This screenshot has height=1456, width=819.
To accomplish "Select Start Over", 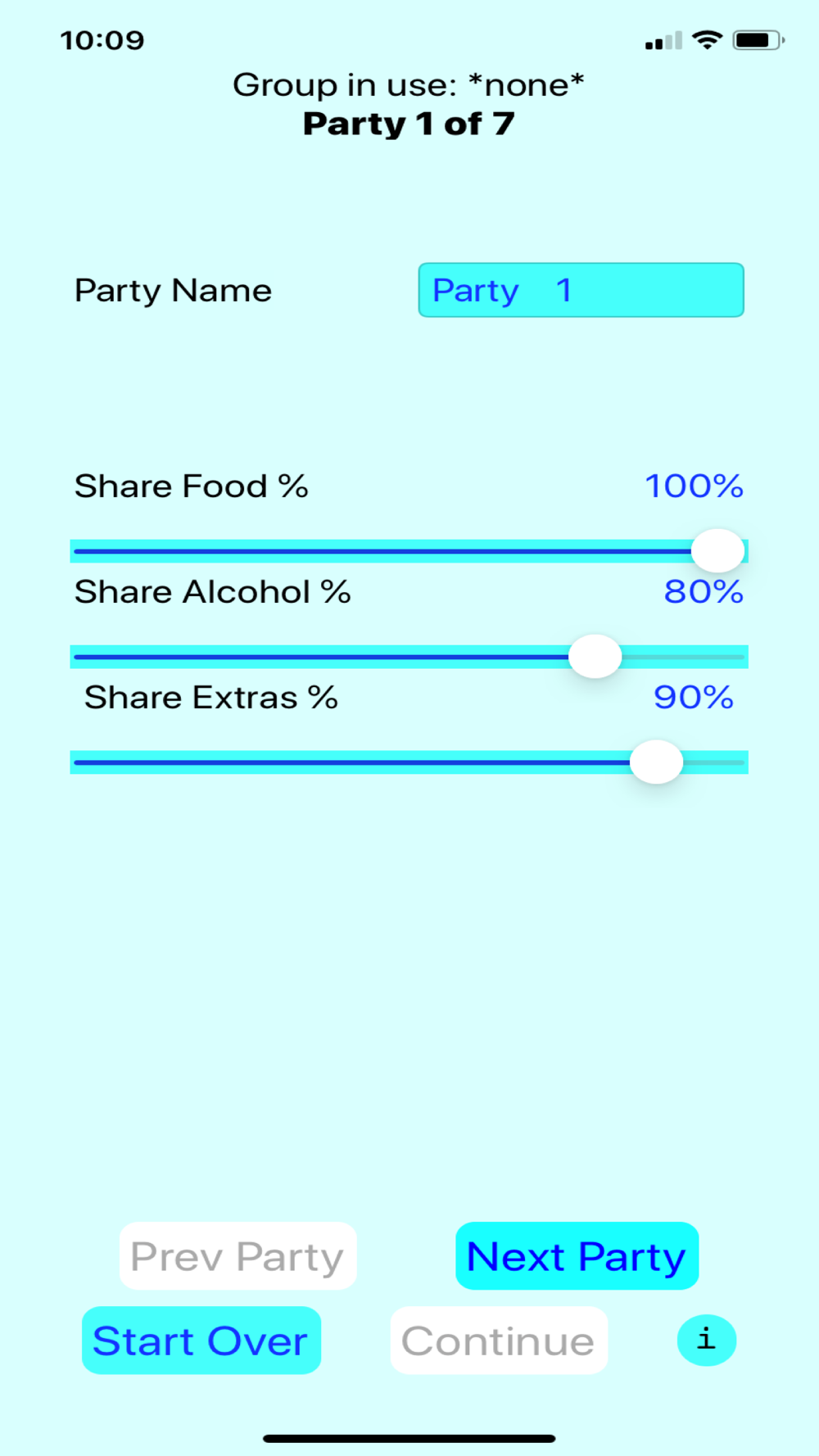I will 201,1341.
